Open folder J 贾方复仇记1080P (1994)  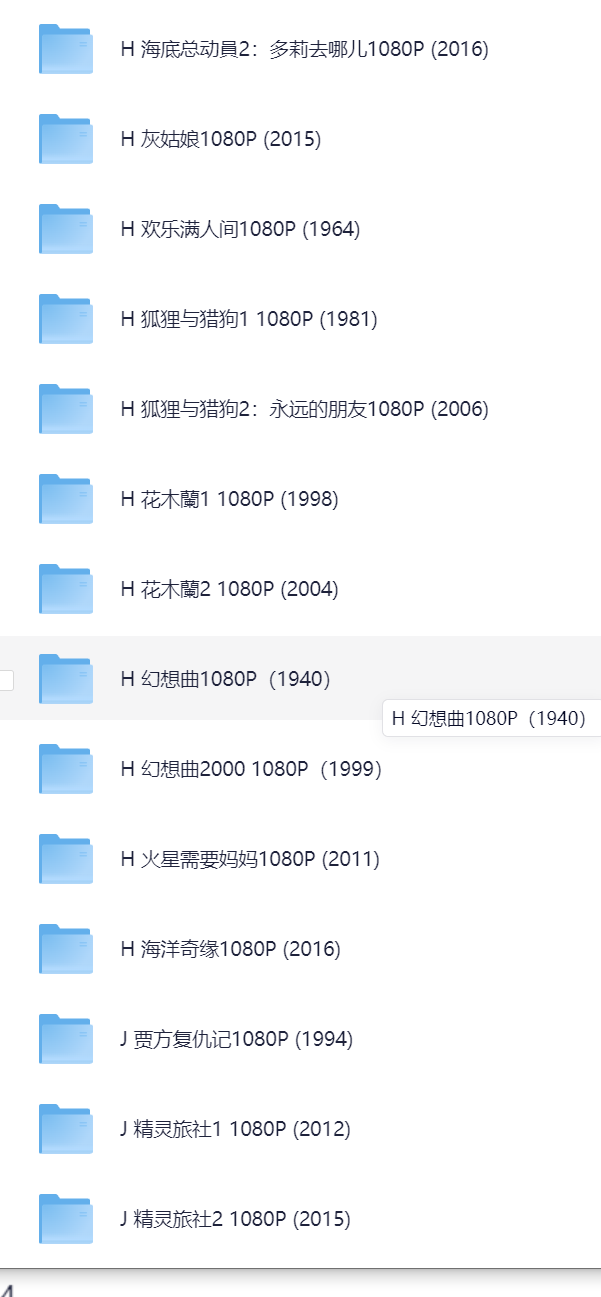tap(236, 1039)
